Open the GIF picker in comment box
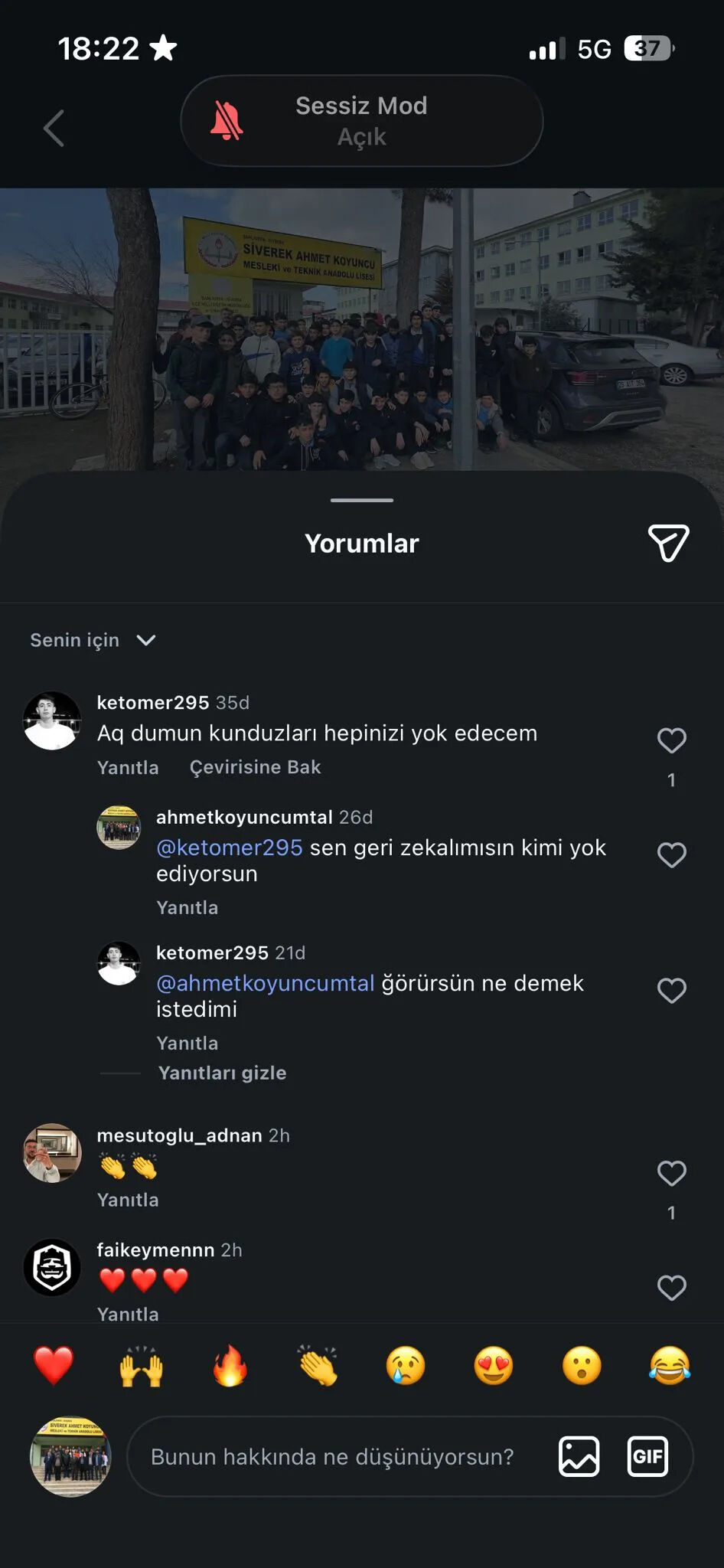This screenshot has height=1568, width=724. [647, 1456]
